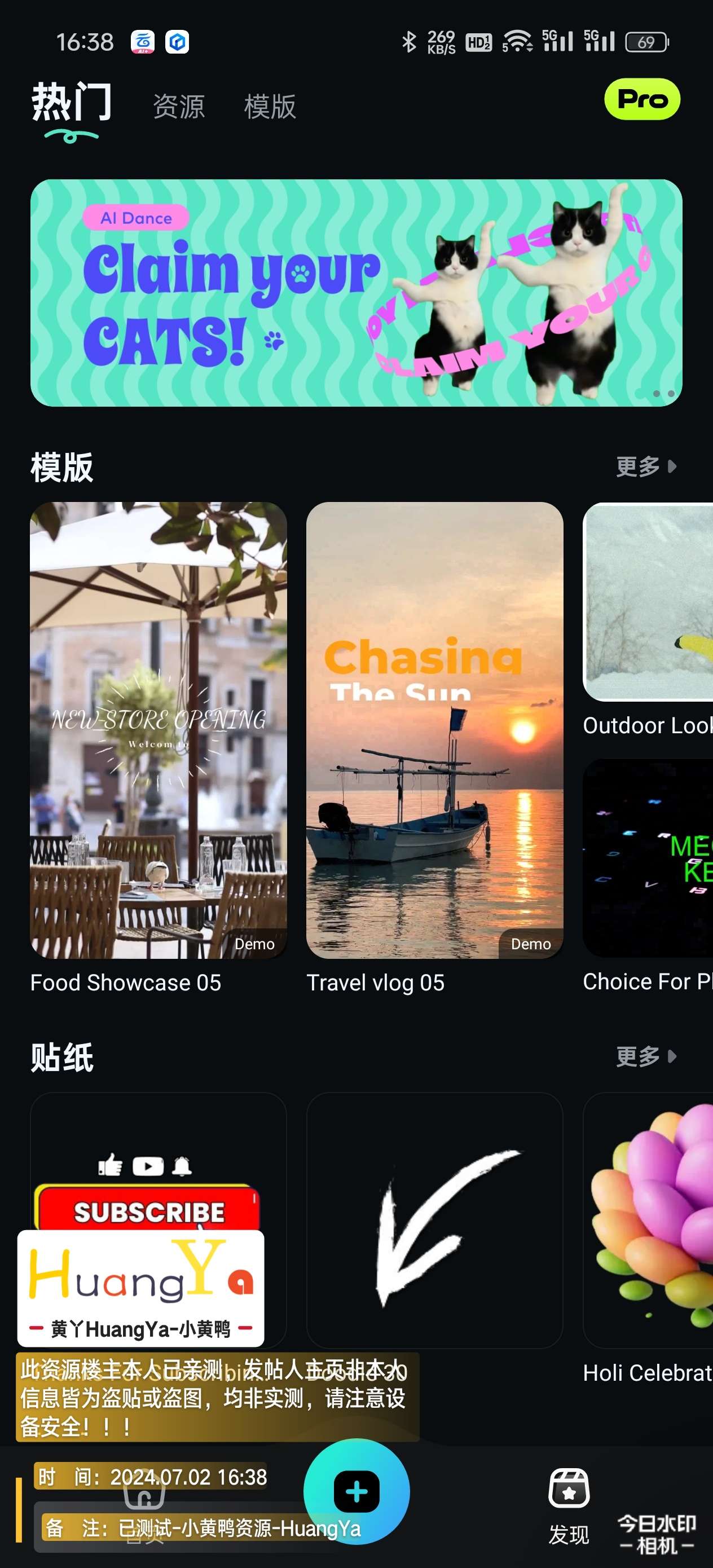Open the Food Showcase 05 template
Viewport: 713px width, 1568px height.
pos(159,730)
